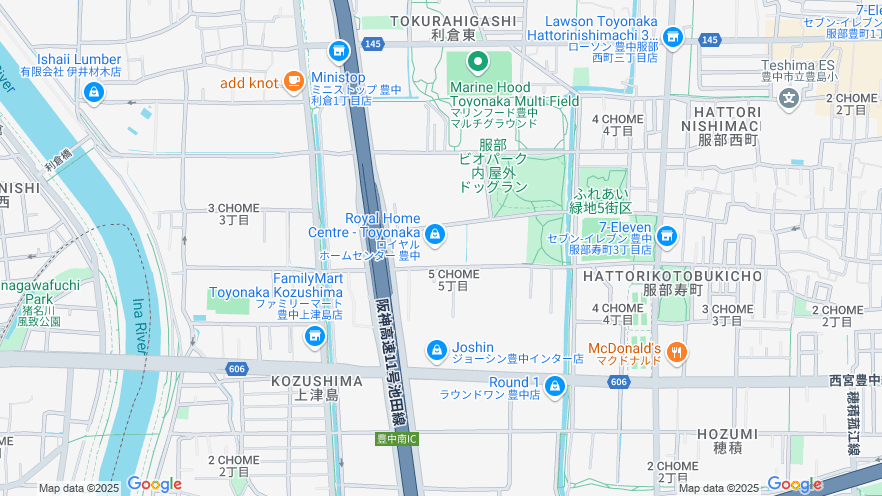Open Marine Hood Toyonaka Multi Field pin
This screenshot has width=882, height=496.
[478, 64]
